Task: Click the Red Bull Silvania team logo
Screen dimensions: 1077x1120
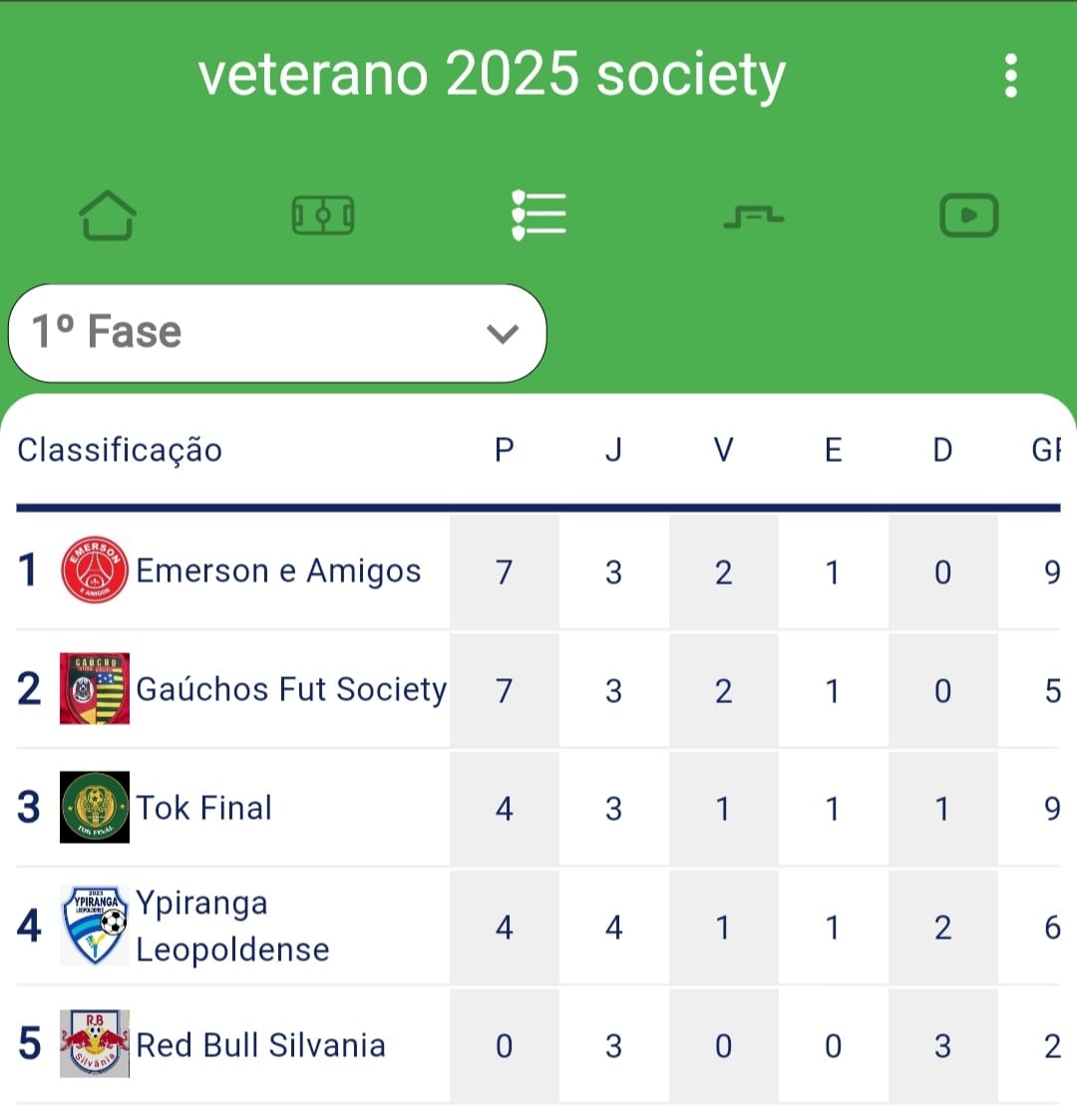Action: click(95, 1040)
